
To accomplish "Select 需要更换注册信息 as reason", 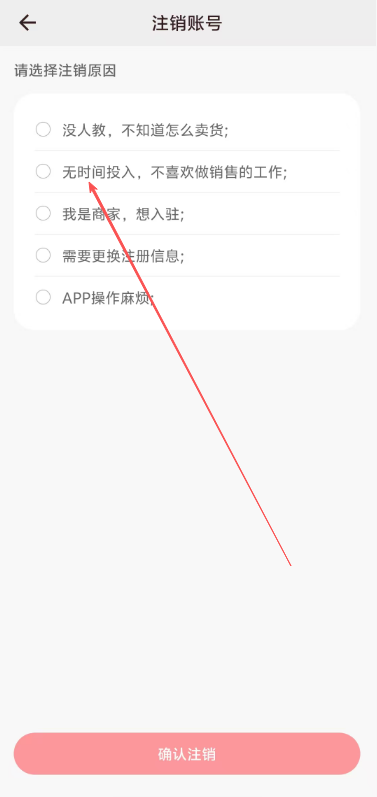I will click(187, 256).
